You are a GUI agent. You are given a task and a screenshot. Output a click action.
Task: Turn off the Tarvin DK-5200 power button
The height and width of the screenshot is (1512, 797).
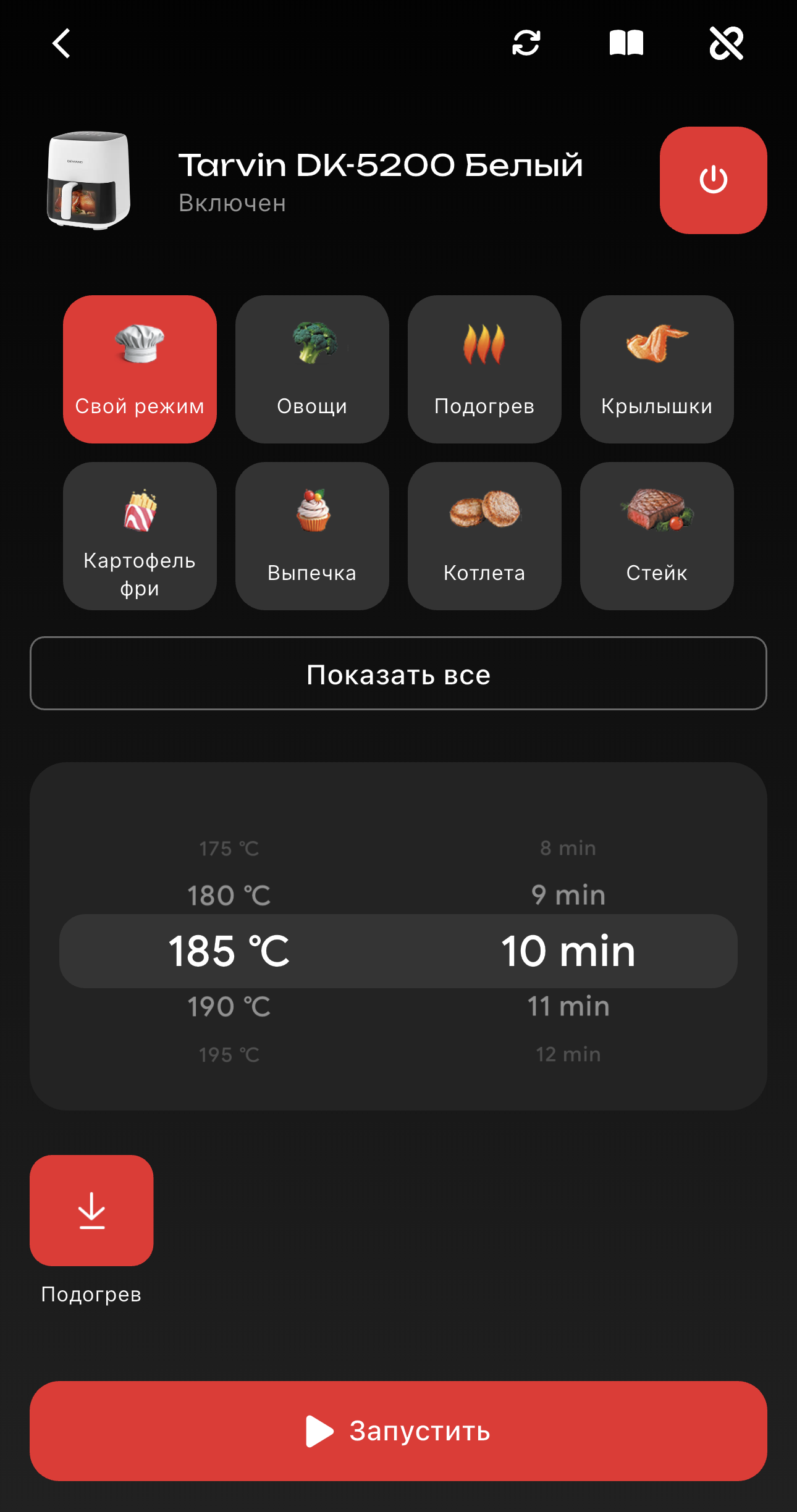tap(713, 180)
